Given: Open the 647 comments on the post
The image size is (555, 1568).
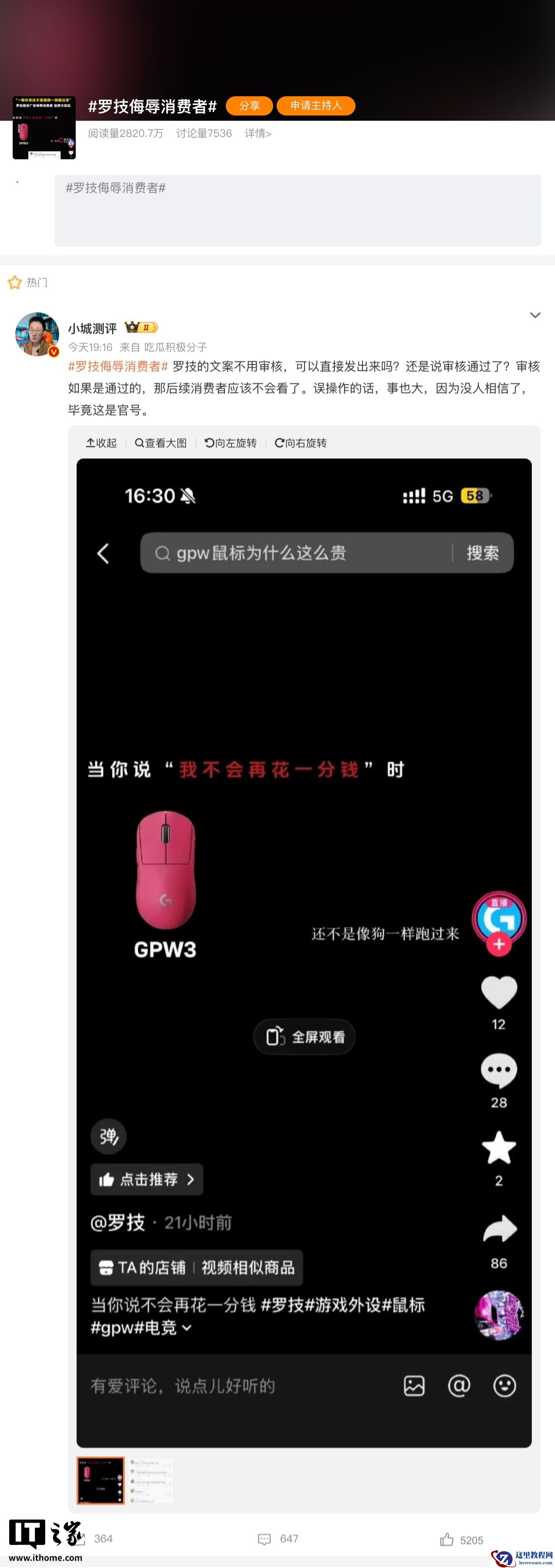Looking at the screenshot, I should click(x=278, y=1540).
